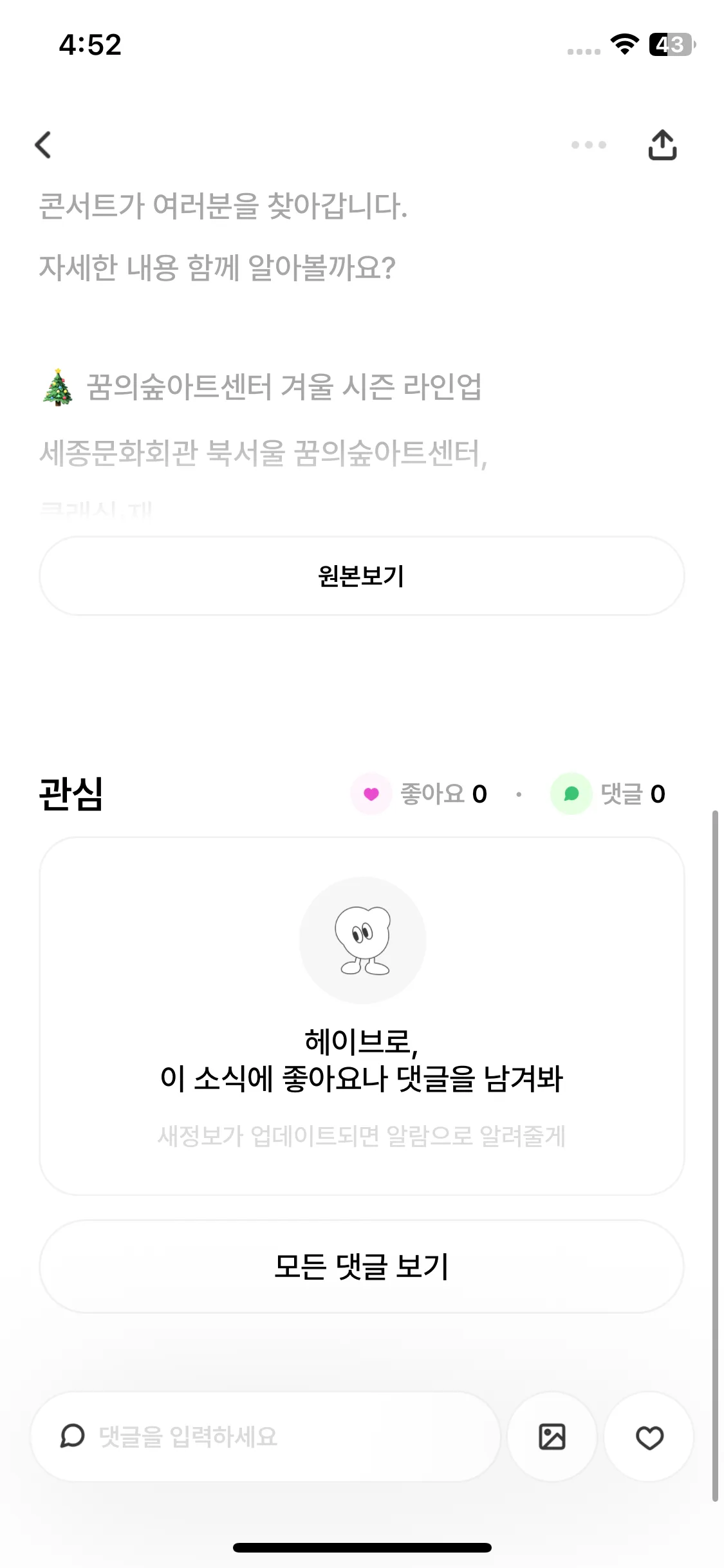Image resolution: width=724 pixels, height=1568 pixels.
Task: Tap the back chevron to go back
Action: (42, 144)
